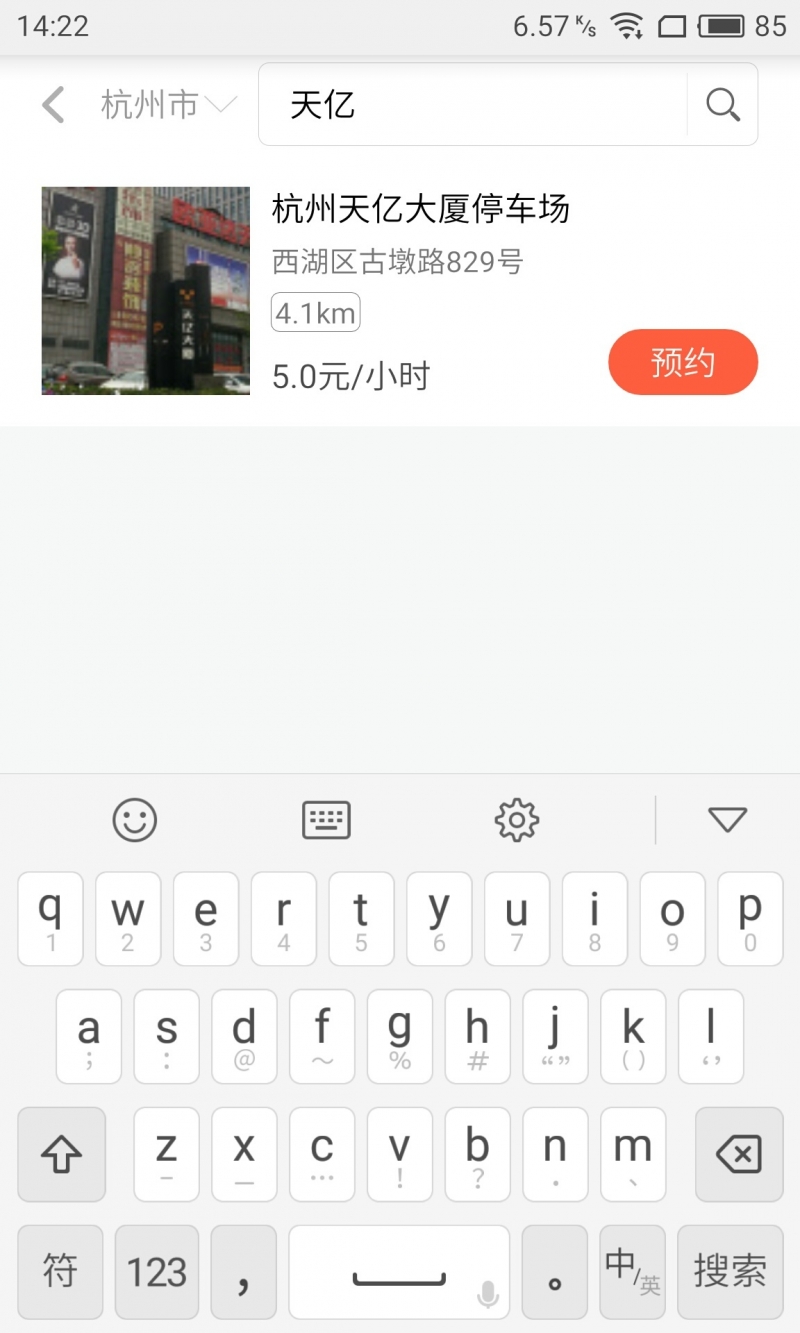This screenshot has height=1333, width=800.
Task: Open the keyboard settings gear
Action: point(515,819)
